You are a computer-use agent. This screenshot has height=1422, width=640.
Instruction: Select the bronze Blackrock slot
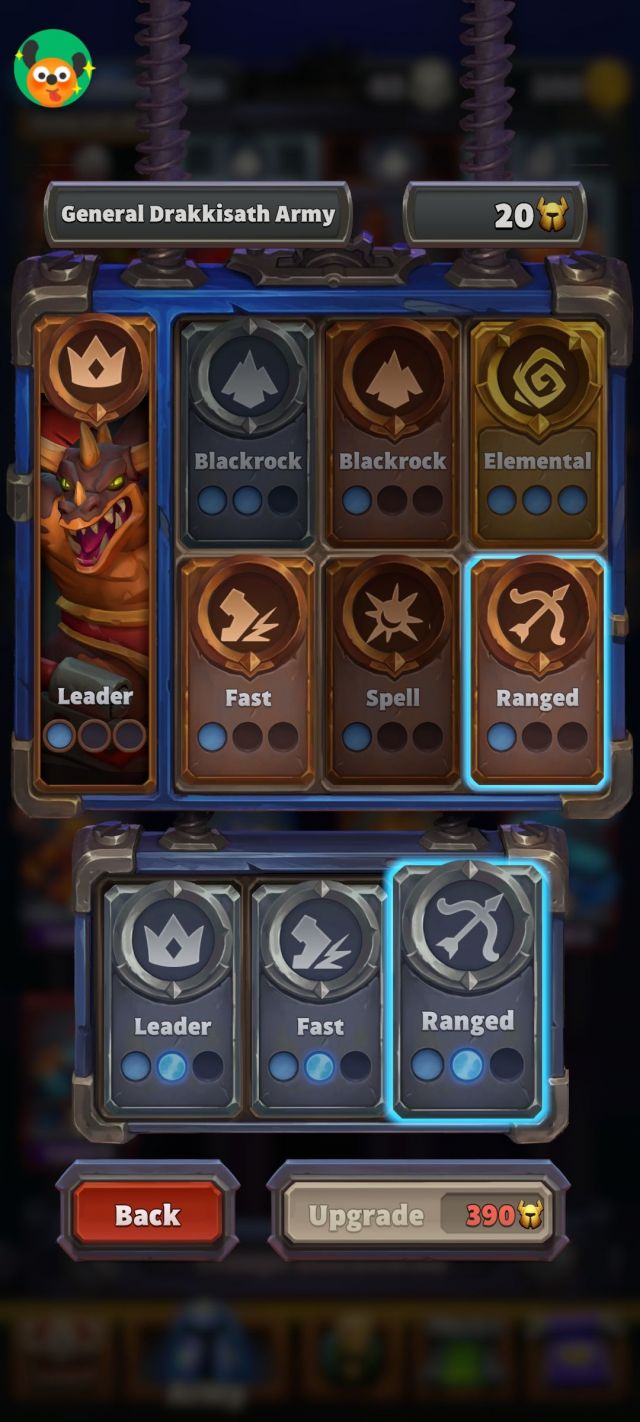coord(392,432)
